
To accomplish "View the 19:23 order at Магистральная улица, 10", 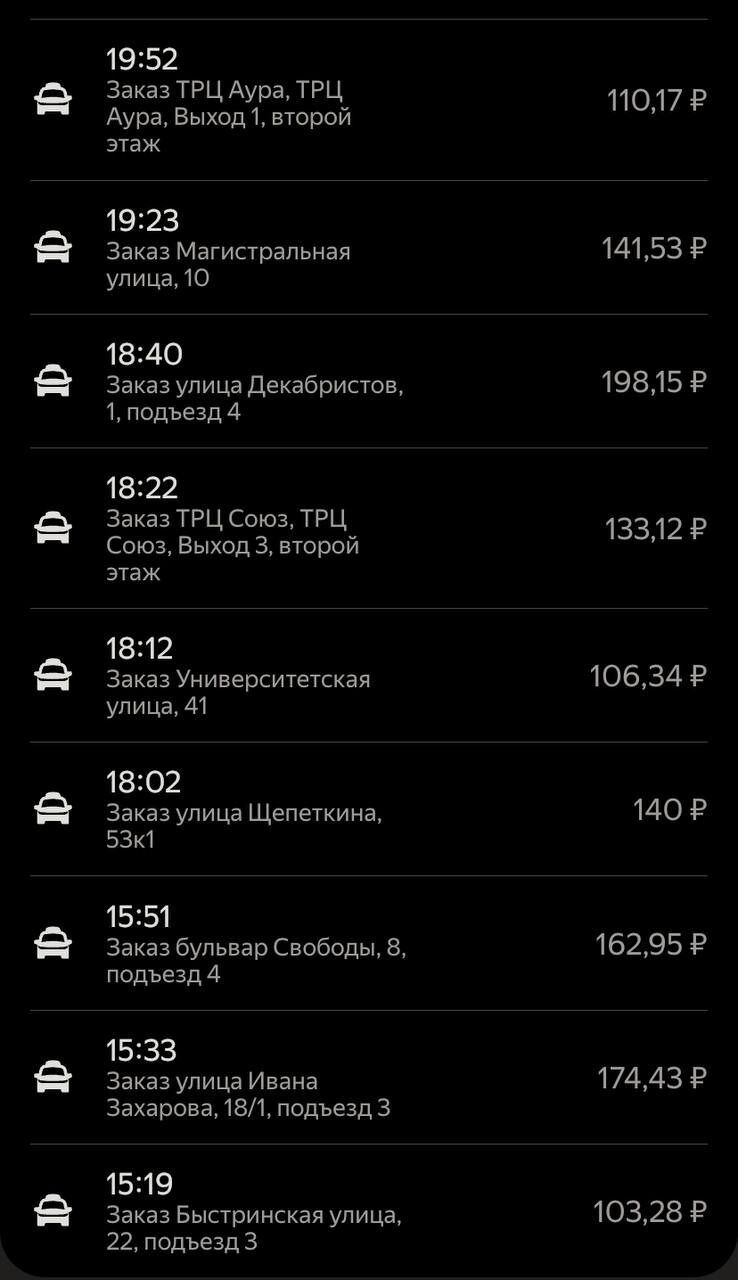I will click(x=368, y=248).
